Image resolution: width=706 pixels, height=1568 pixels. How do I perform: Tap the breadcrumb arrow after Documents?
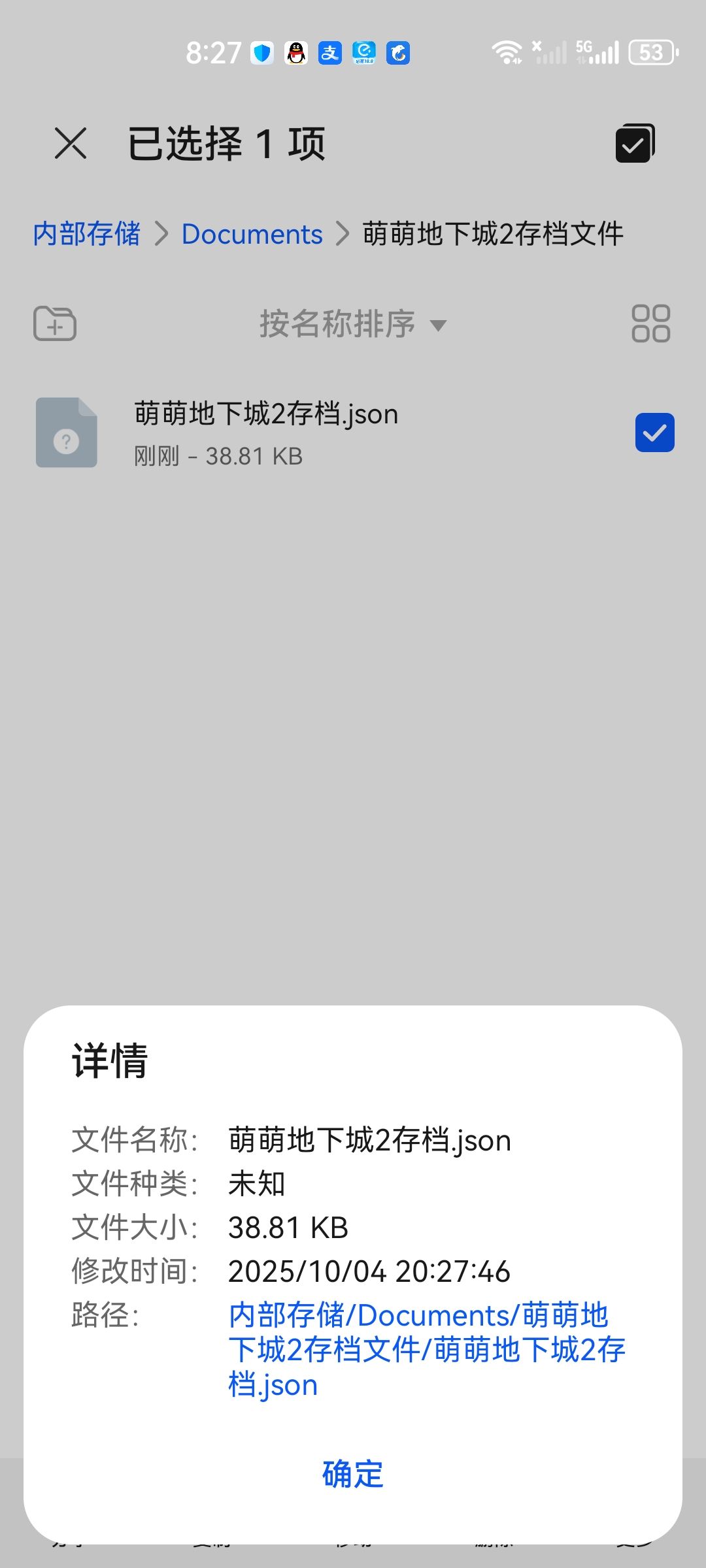pyautogui.click(x=342, y=234)
